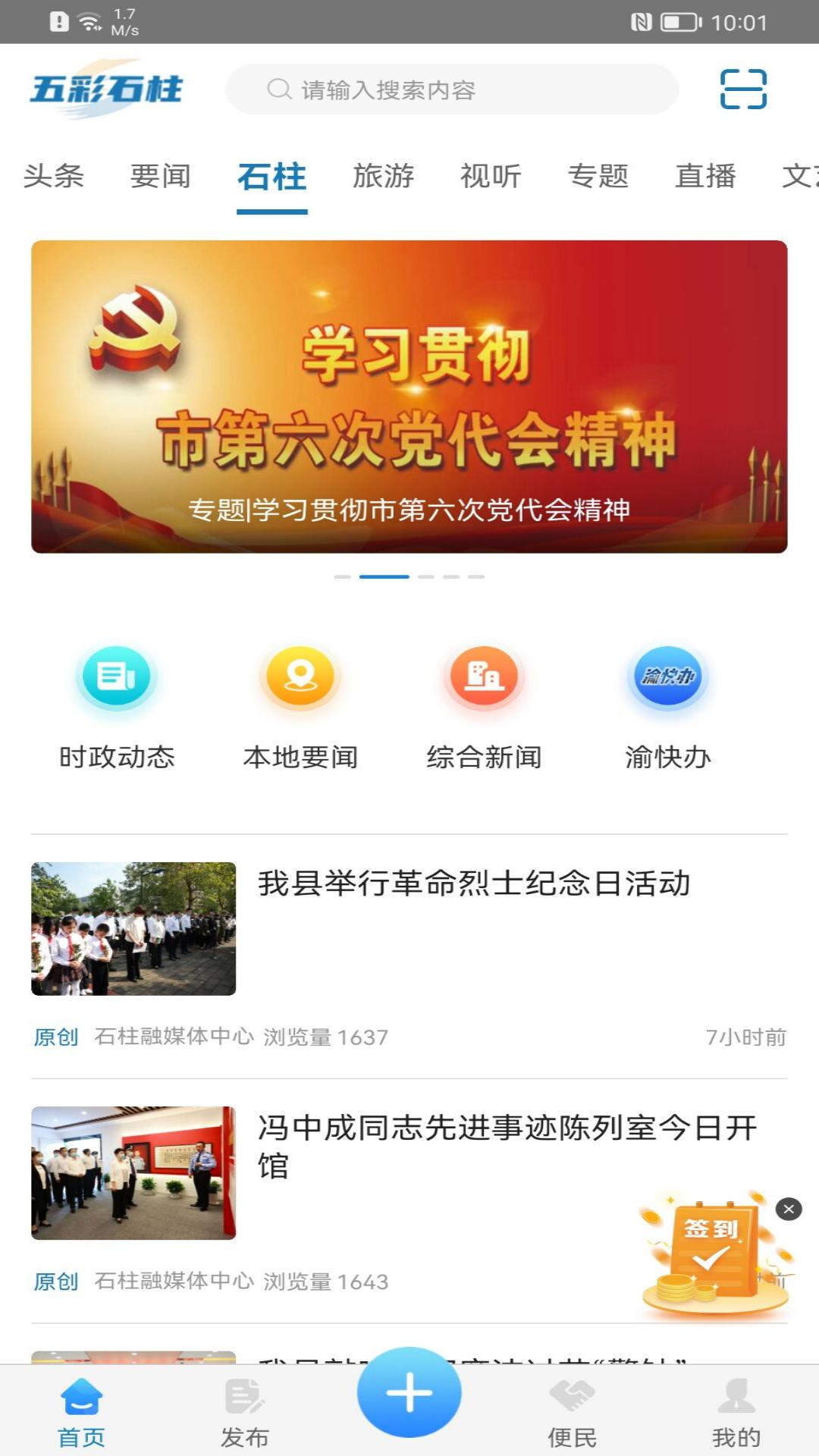Open the scan icon in the top bar
Image resolution: width=819 pixels, height=1456 pixels.
[742, 89]
